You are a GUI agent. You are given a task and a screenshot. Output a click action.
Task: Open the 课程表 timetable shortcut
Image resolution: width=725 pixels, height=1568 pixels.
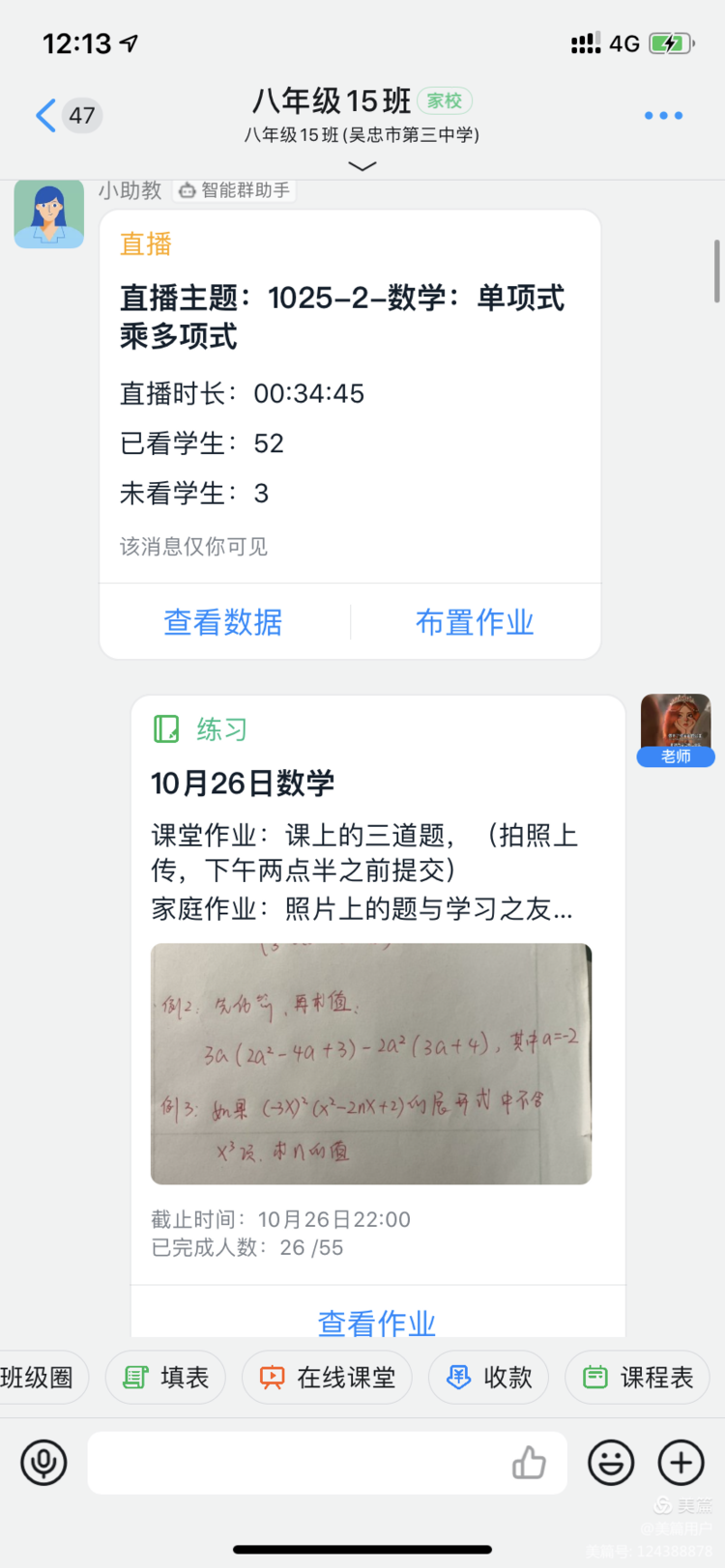coord(638,1378)
